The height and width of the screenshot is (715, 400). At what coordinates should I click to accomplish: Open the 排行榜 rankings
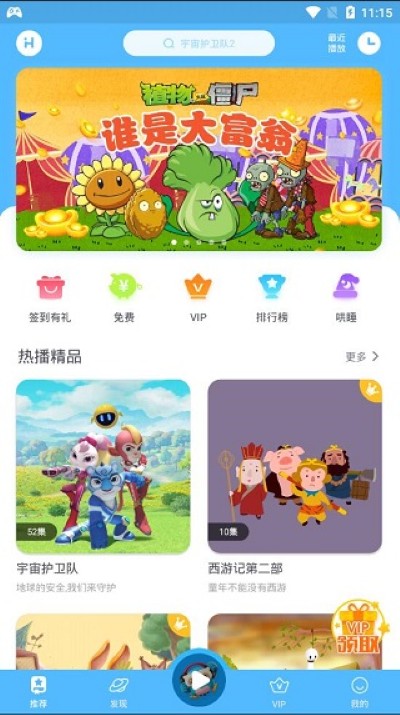tap(272, 299)
